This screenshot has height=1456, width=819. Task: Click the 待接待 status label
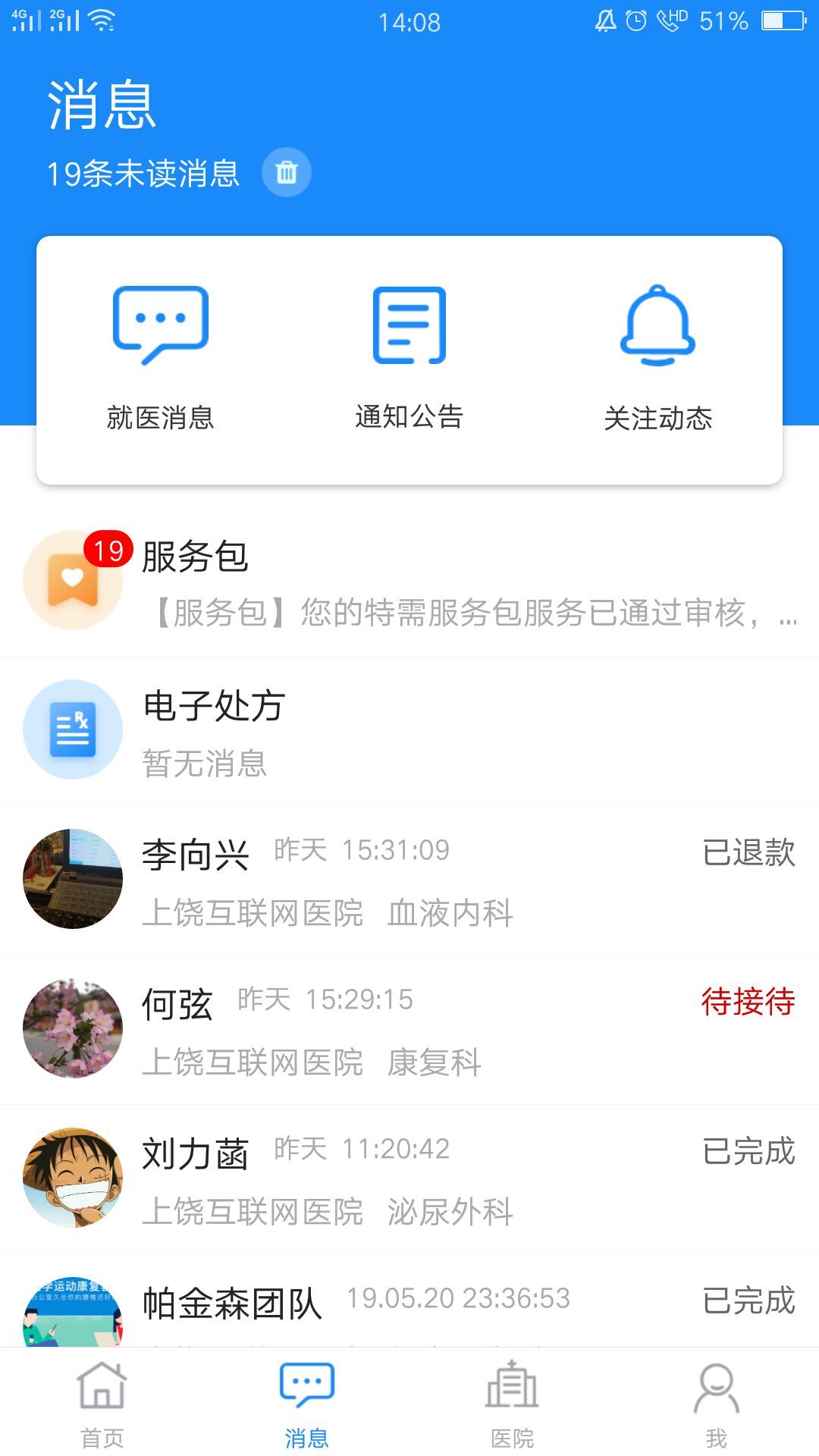point(746,1003)
